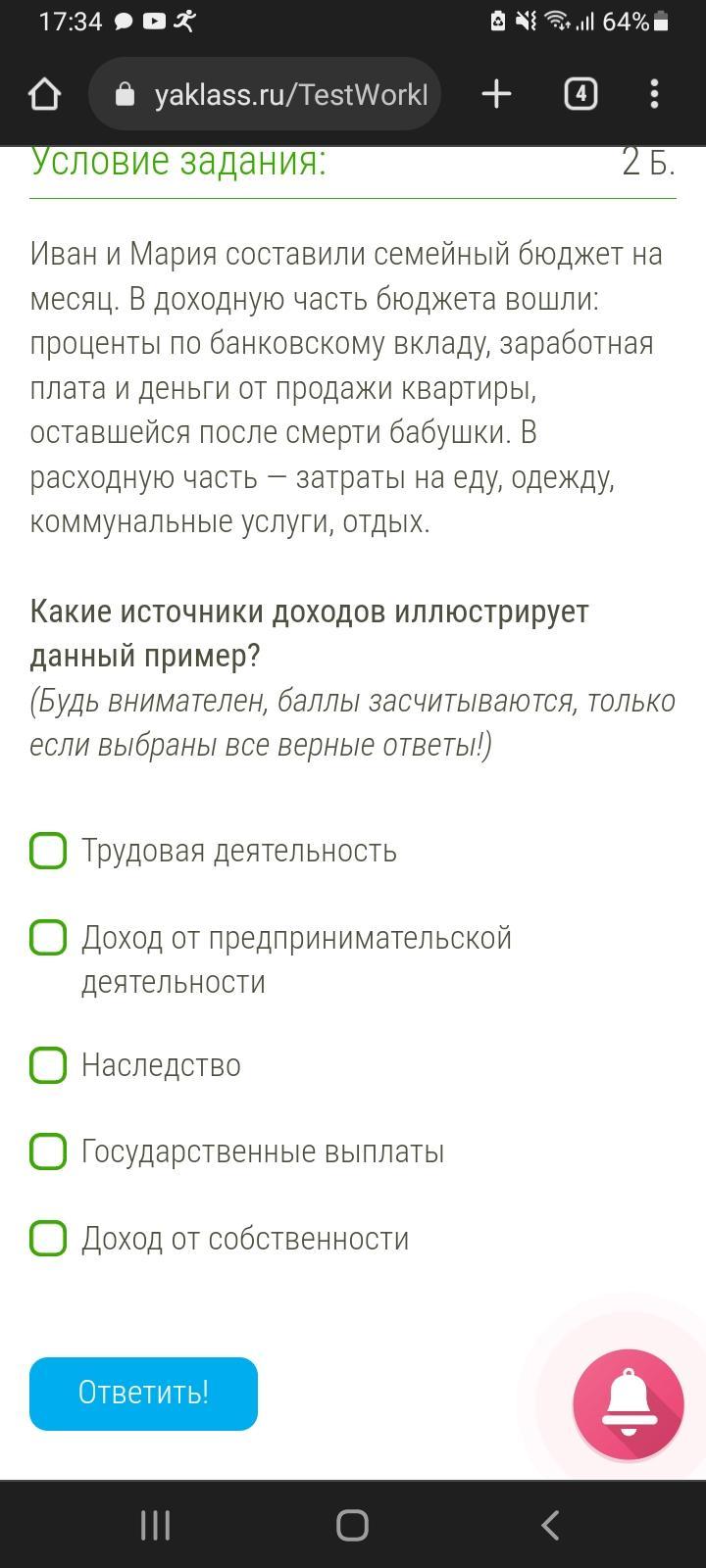The height and width of the screenshot is (1568, 706).
Task: Open recent apps from the navigation bar
Action: pyautogui.click(x=156, y=1525)
